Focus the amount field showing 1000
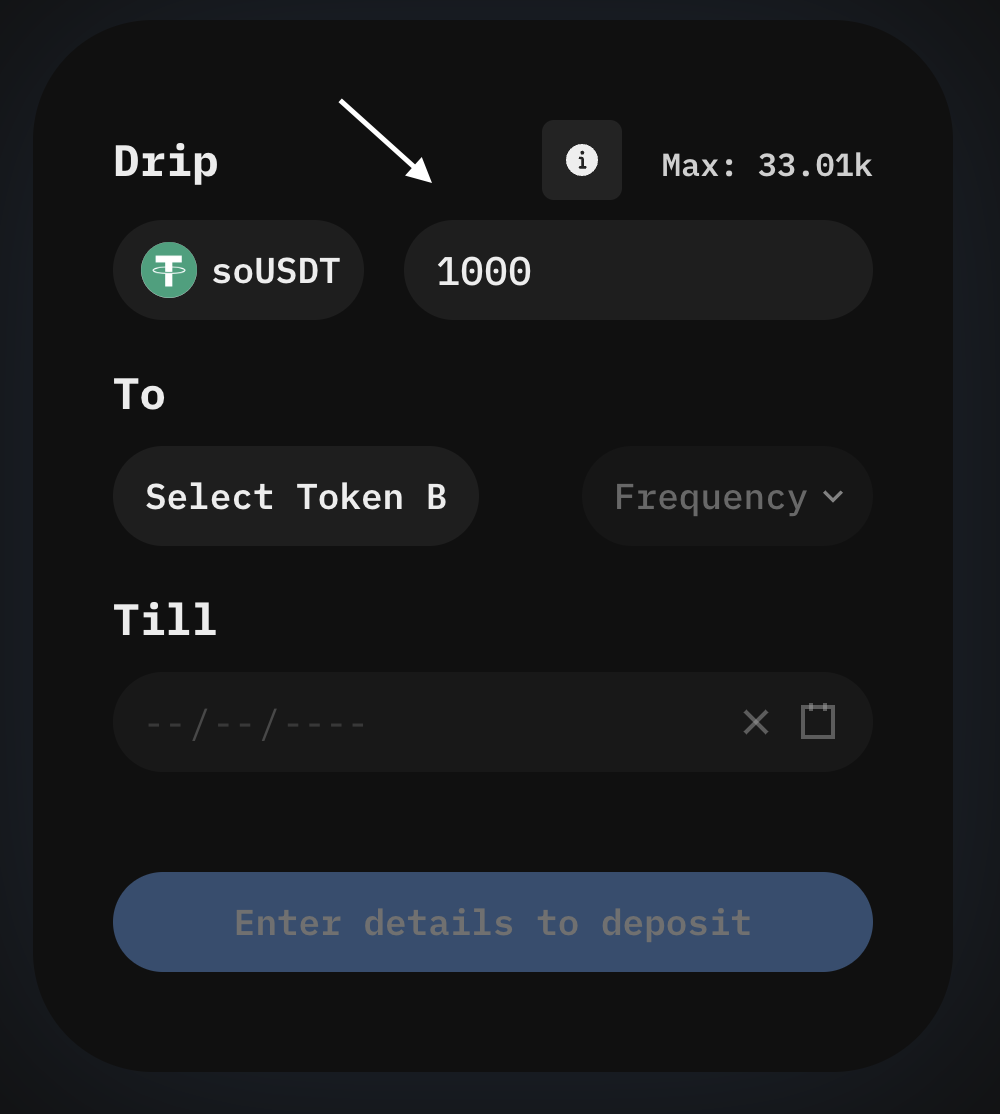1000x1114 pixels. tap(638, 271)
